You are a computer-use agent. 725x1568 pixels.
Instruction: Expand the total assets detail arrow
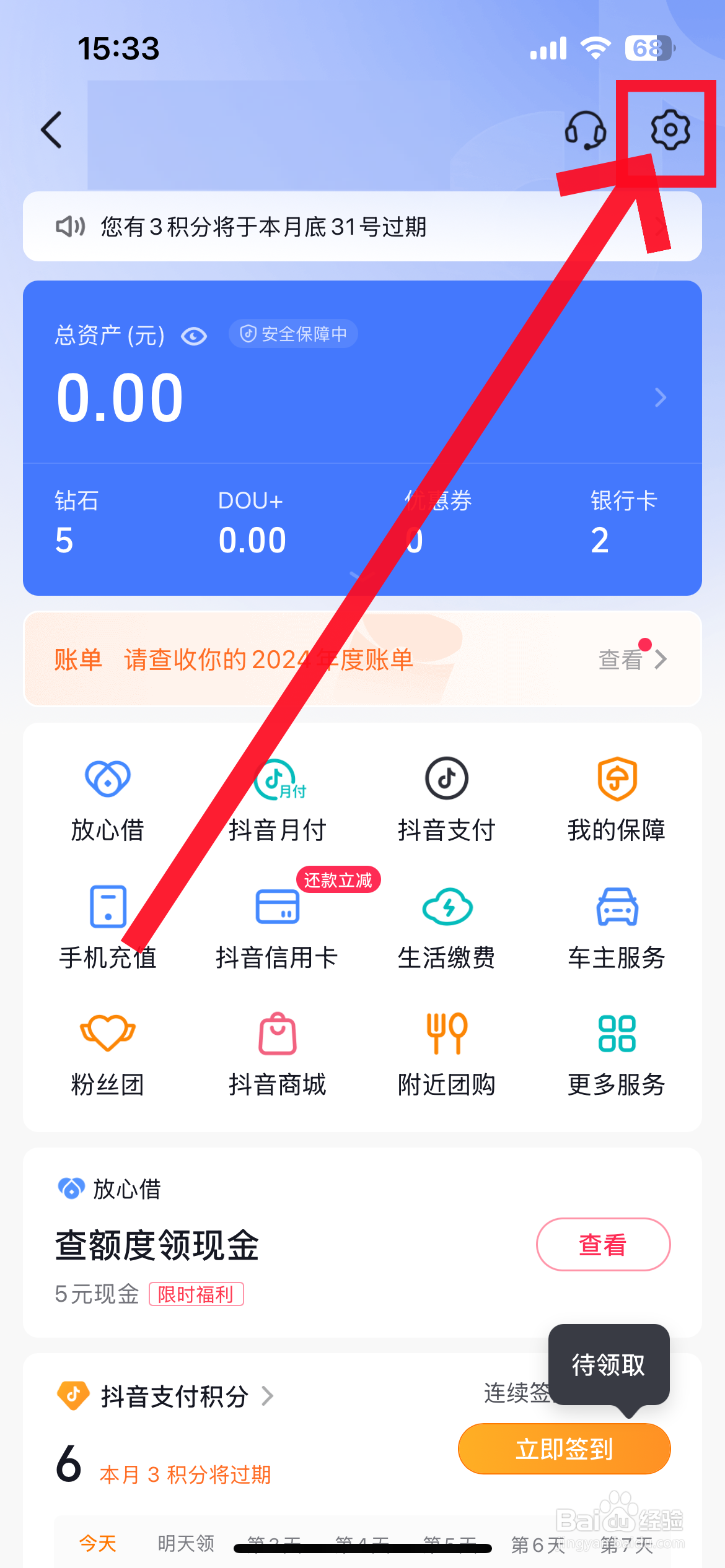click(x=659, y=397)
